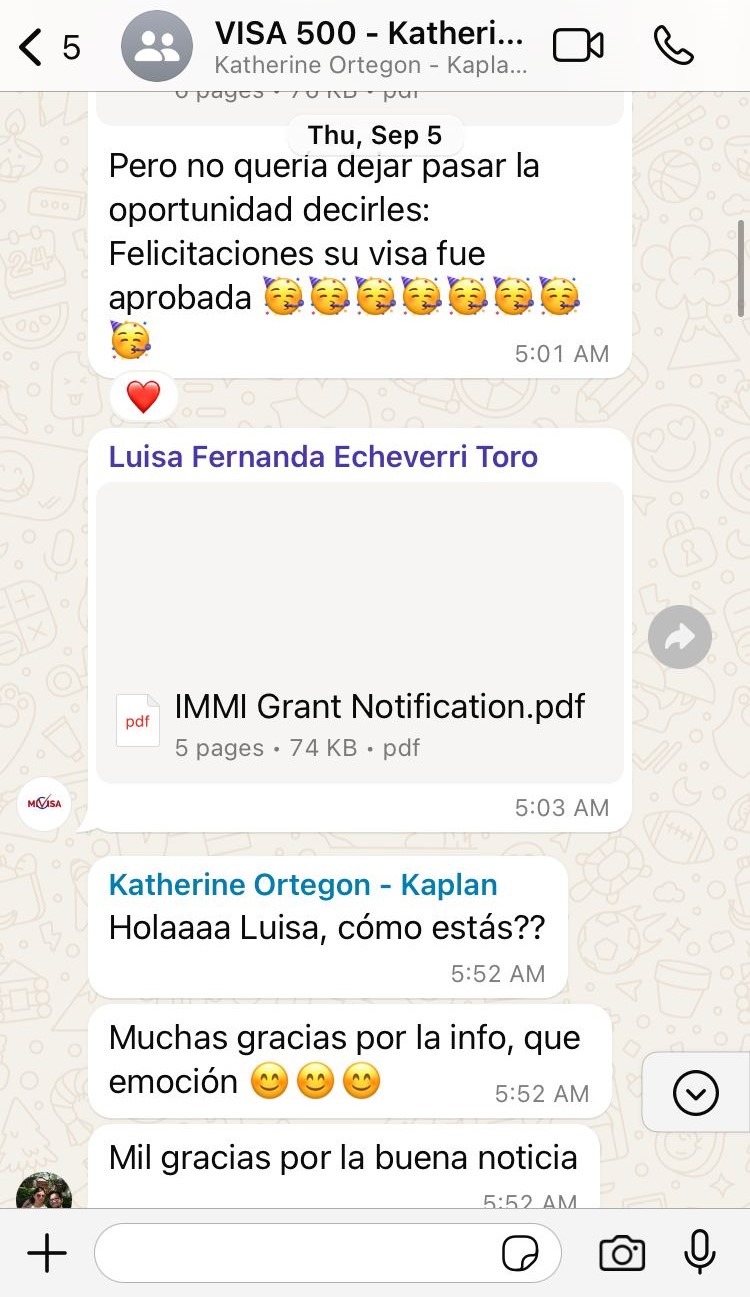This screenshot has width=750, height=1297.
Task: Record a voice message with the microphone
Action: [699, 1252]
